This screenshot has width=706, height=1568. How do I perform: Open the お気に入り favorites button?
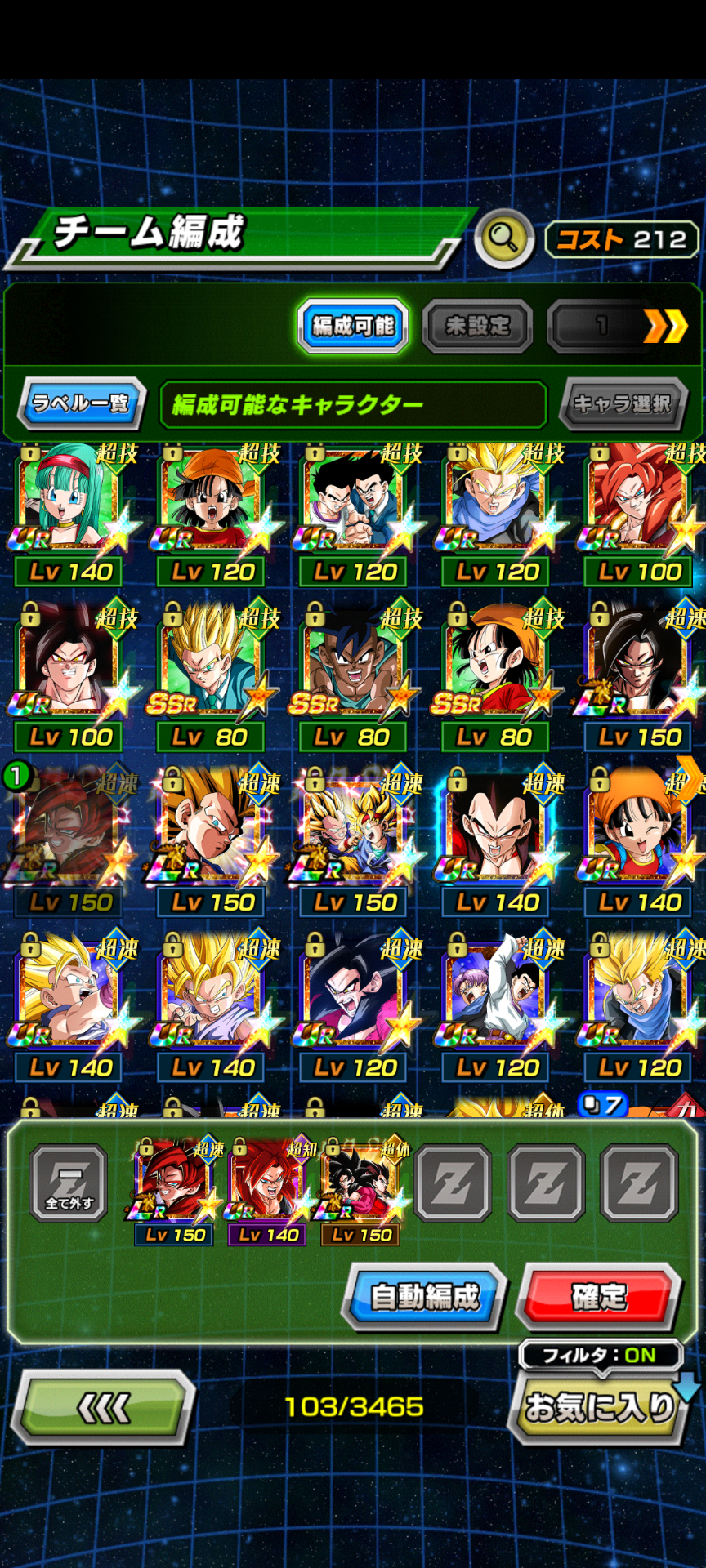pyautogui.click(x=600, y=1406)
